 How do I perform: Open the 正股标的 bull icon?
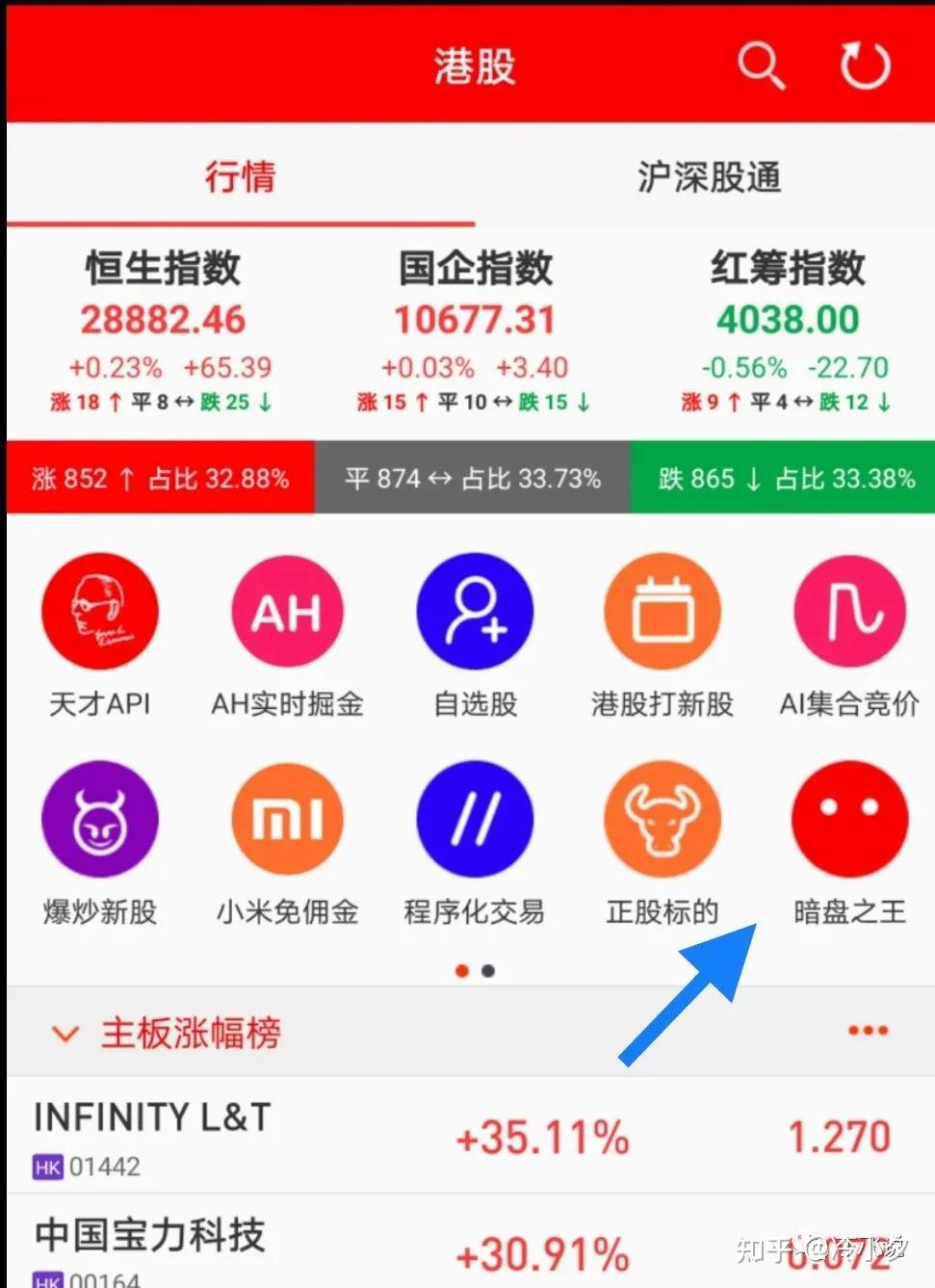(x=661, y=818)
